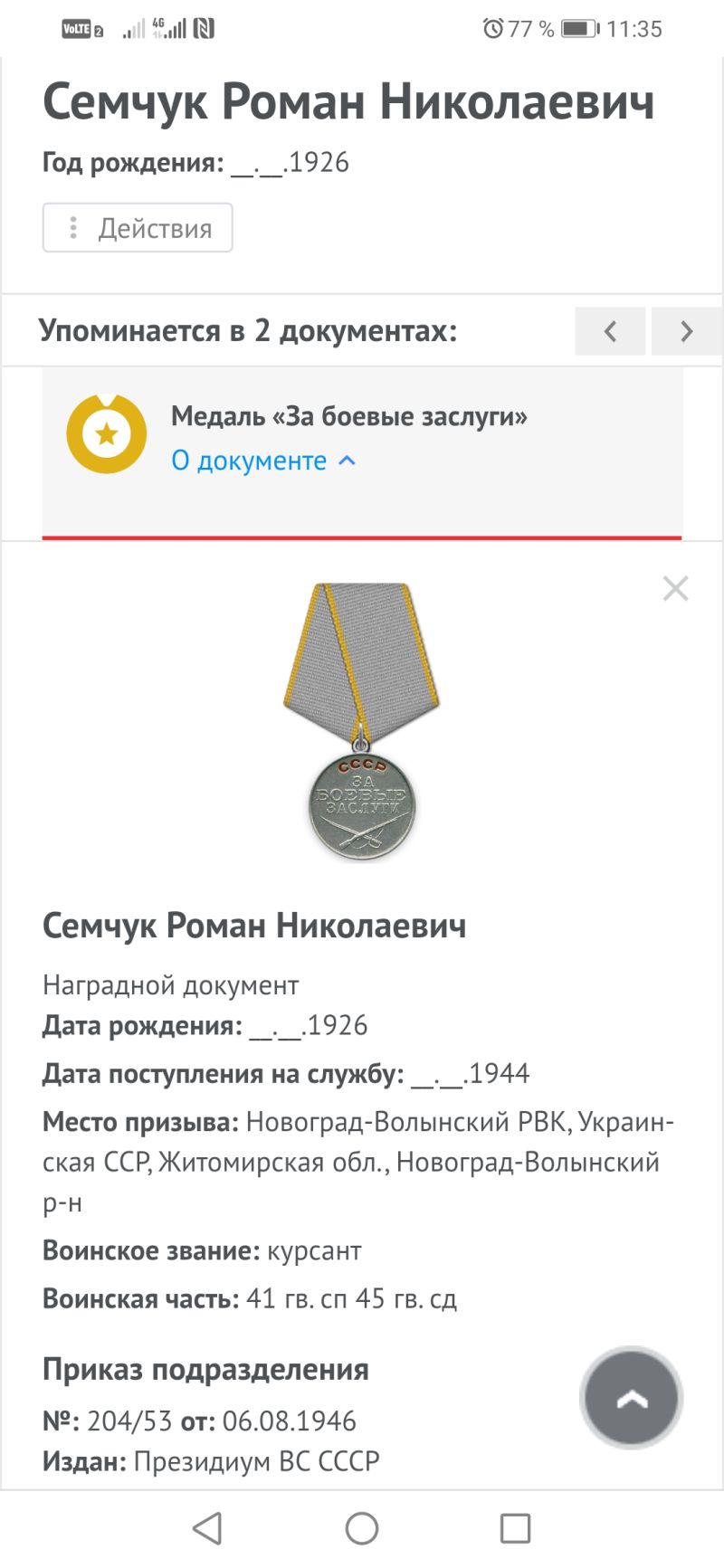Viewport: 724px width, 1568px height.
Task: Tap the scroll-to-top round button
Action: point(632,1399)
